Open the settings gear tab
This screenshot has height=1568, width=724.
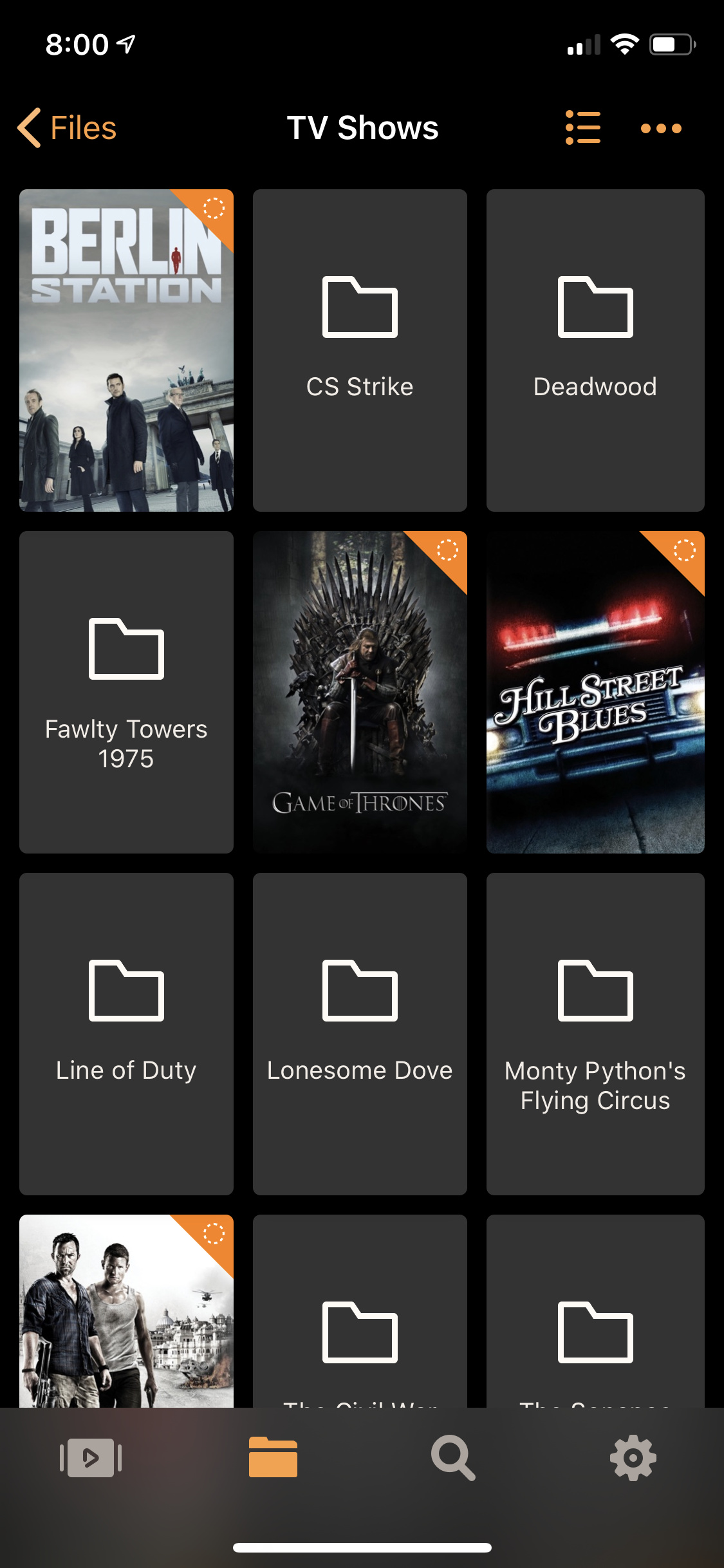[x=633, y=1458]
